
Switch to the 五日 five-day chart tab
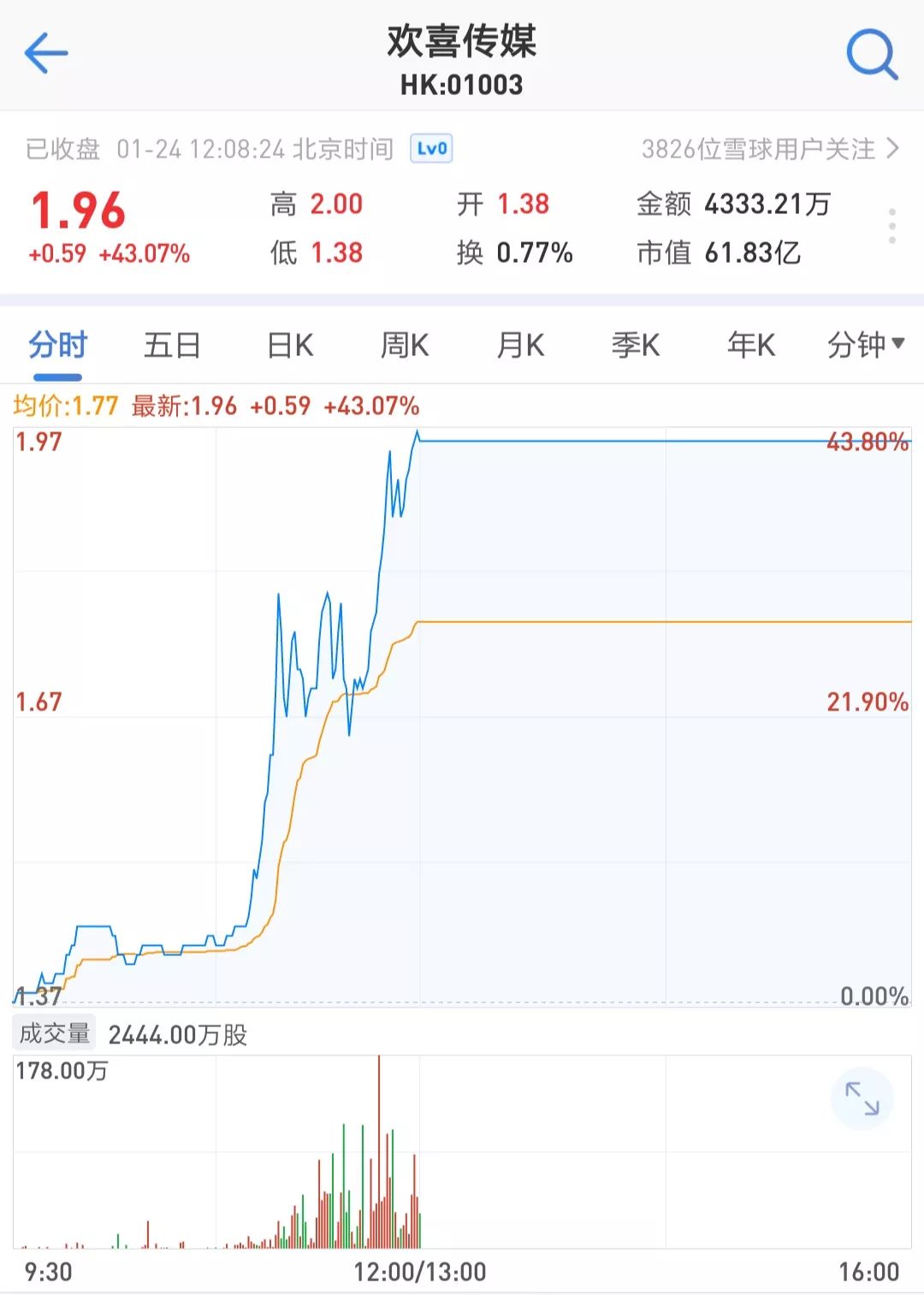(172, 345)
